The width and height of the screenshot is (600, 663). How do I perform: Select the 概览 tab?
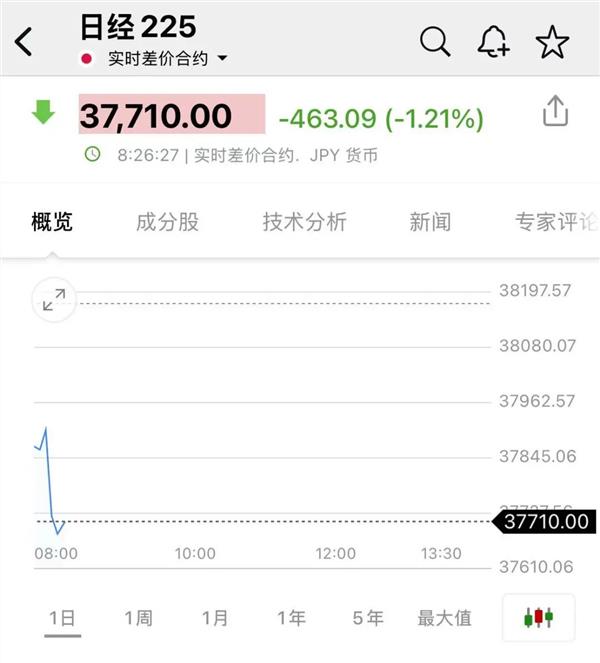[52, 222]
